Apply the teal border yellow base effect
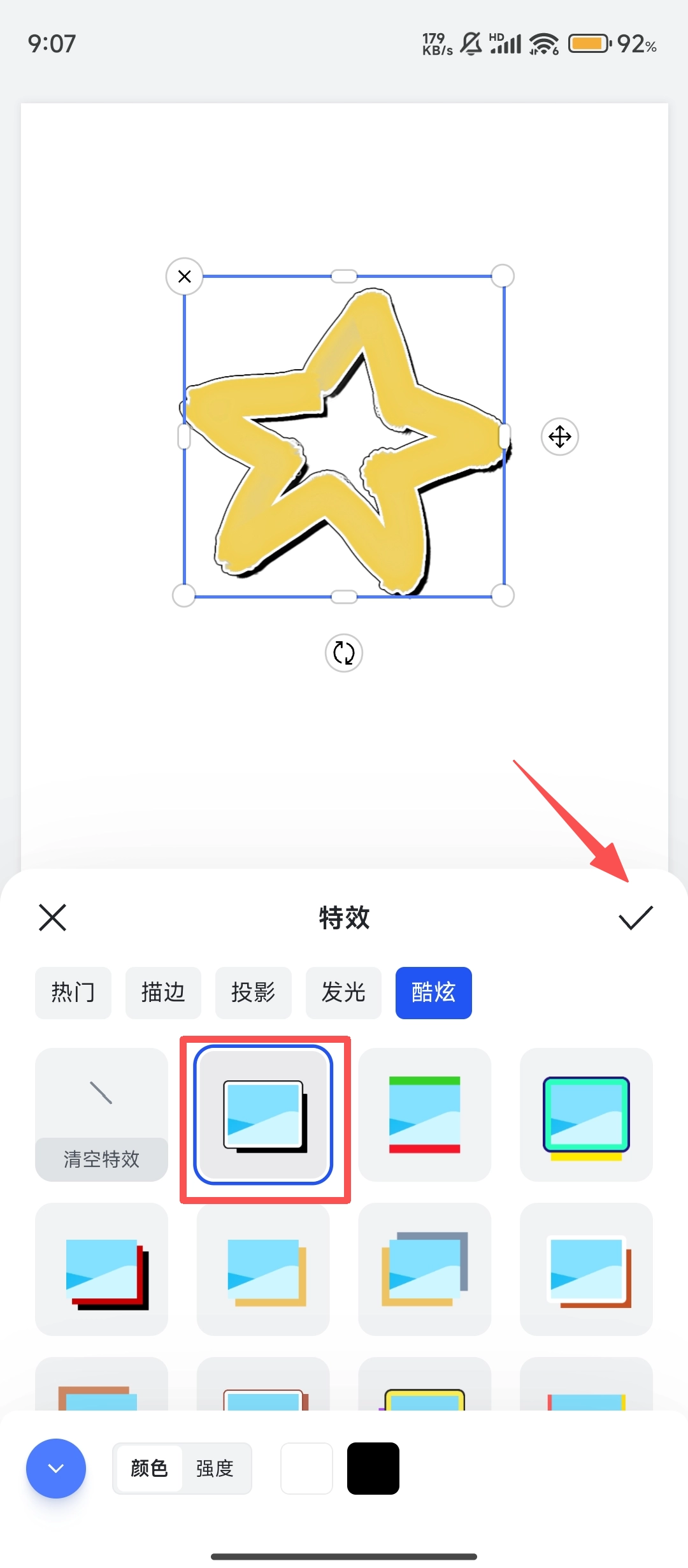Viewport: 688px width, 1568px height. (586, 1115)
